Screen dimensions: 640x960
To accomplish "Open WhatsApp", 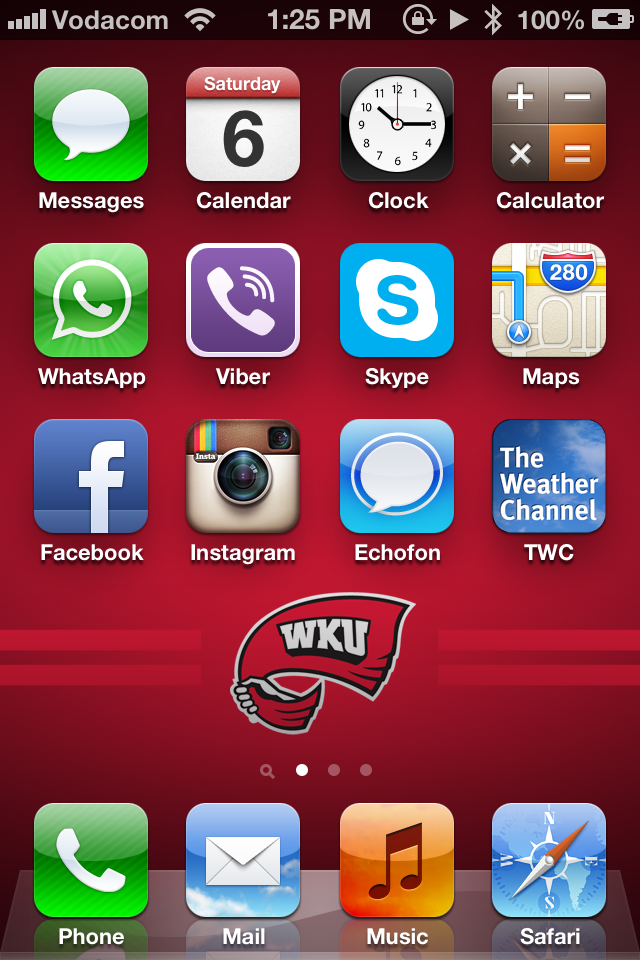I will [91, 300].
